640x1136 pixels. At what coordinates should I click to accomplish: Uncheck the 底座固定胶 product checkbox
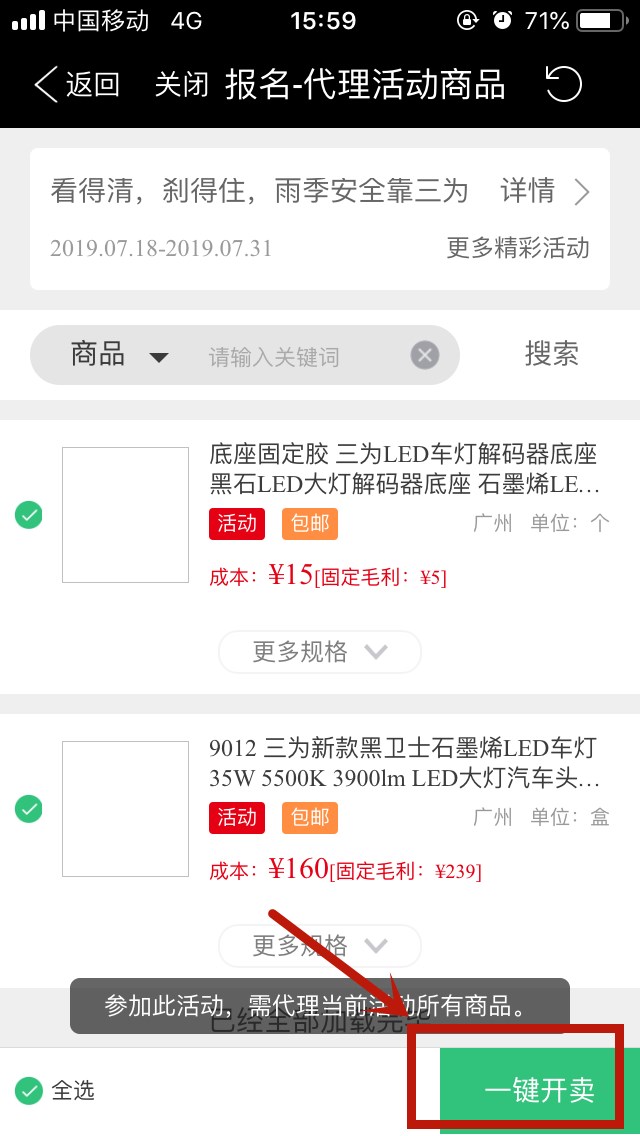[29, 516]
